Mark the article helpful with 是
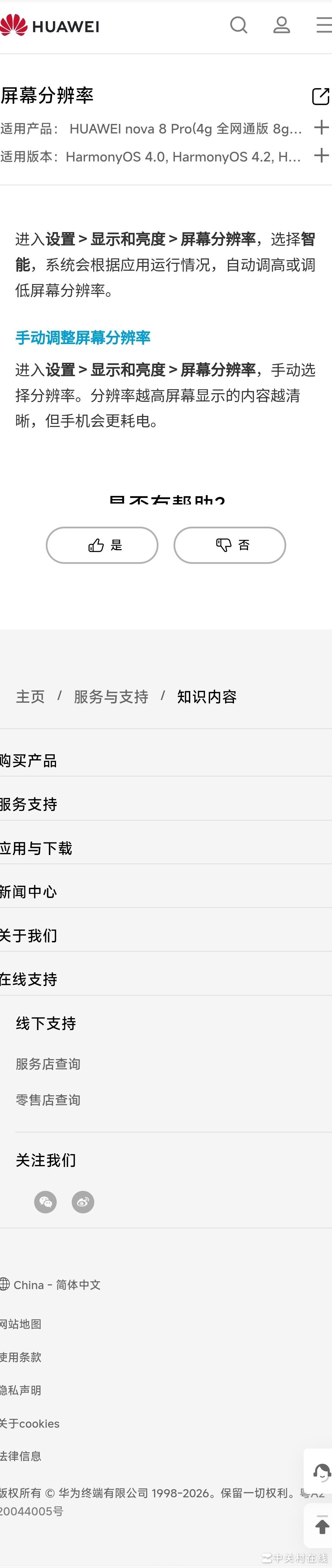Image resolution: width=332 pixels, height=1568 pixels. (102, 545)
